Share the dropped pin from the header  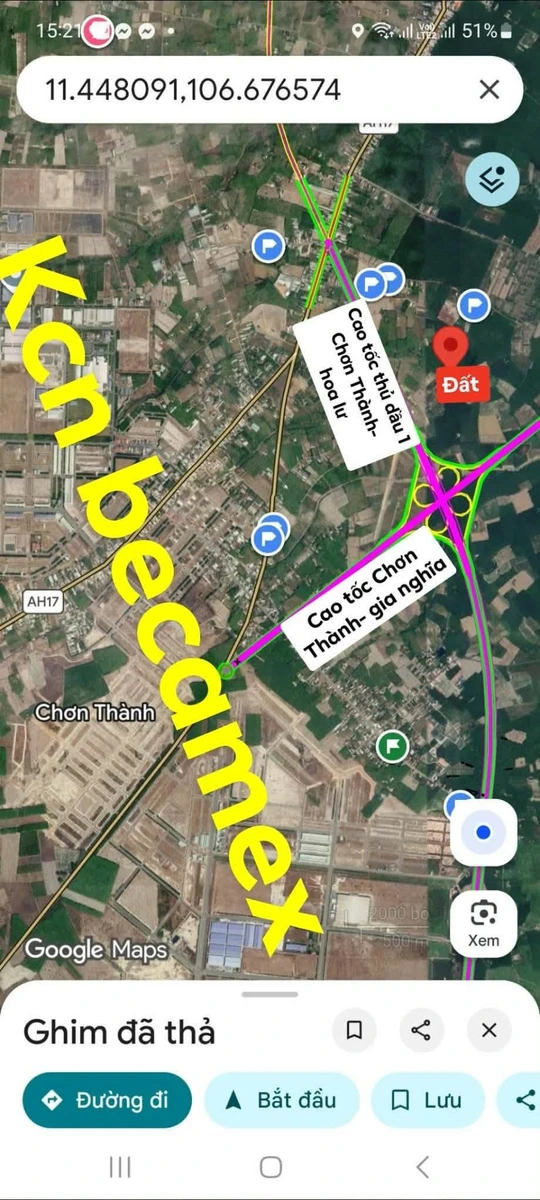pos(421,1030)
